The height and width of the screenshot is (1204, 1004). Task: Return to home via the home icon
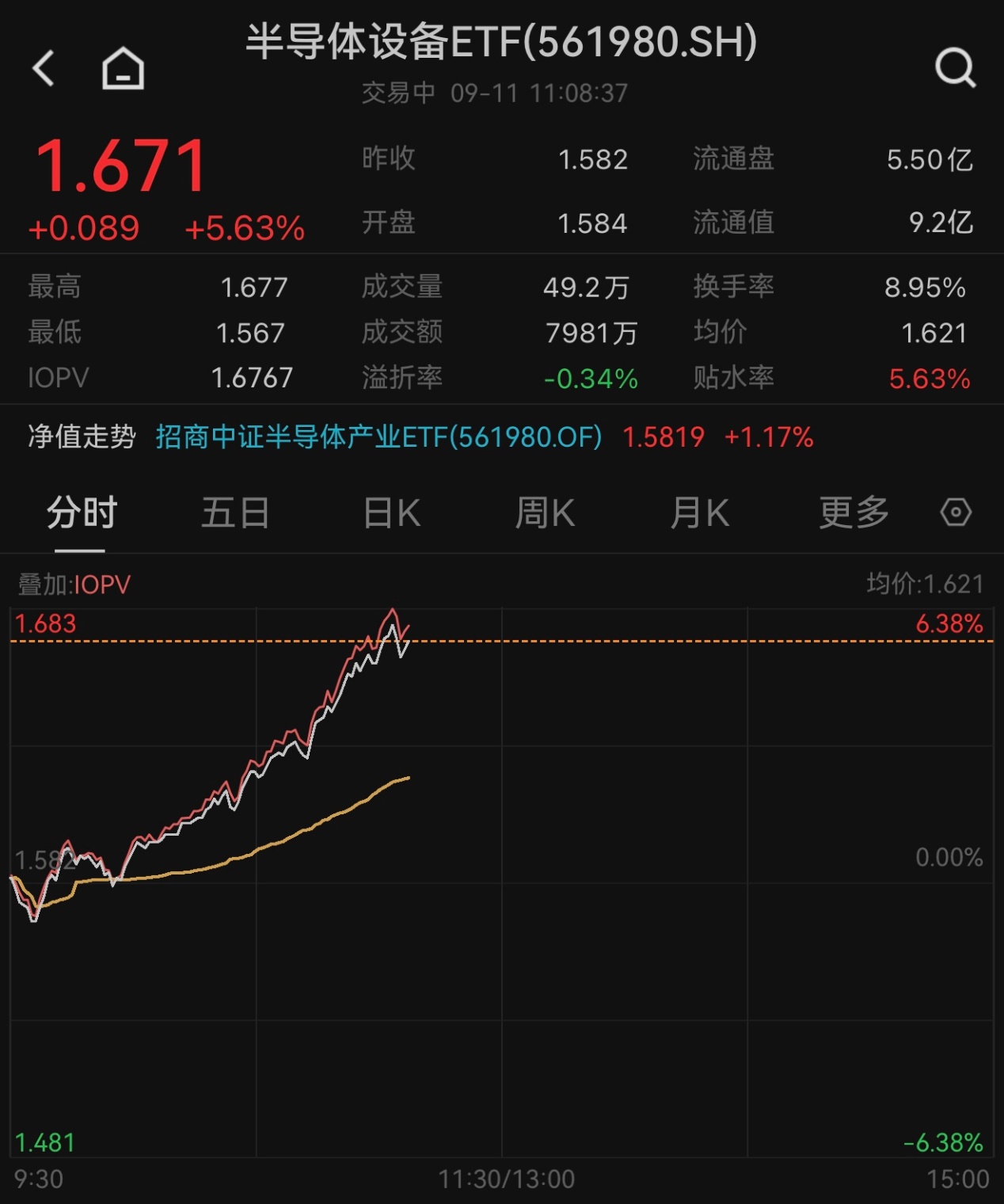coord(123,68)
